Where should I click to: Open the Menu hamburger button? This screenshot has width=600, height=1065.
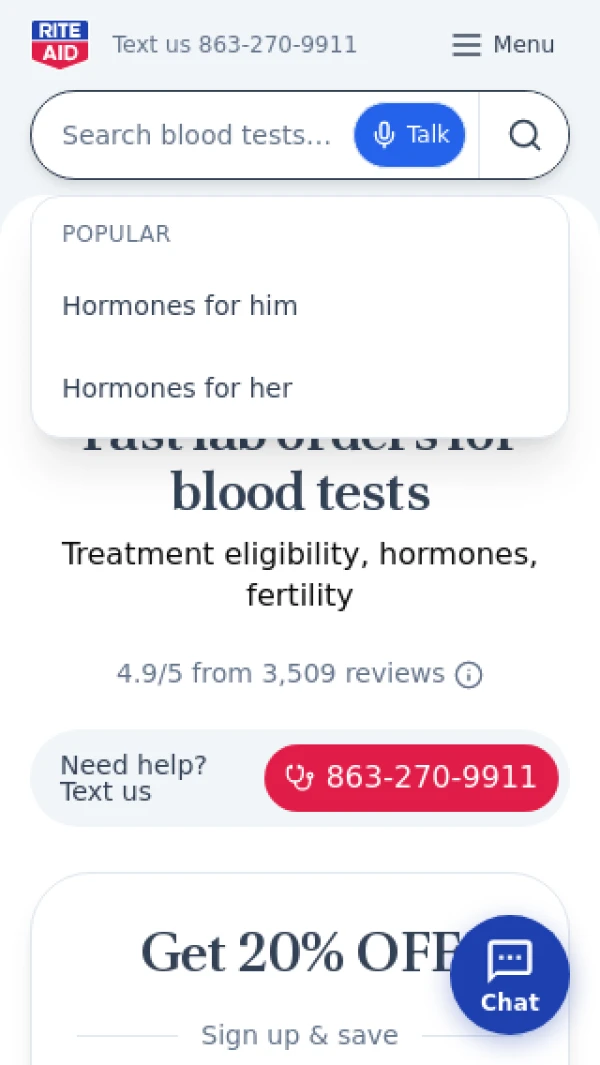(x=504, y=45)
